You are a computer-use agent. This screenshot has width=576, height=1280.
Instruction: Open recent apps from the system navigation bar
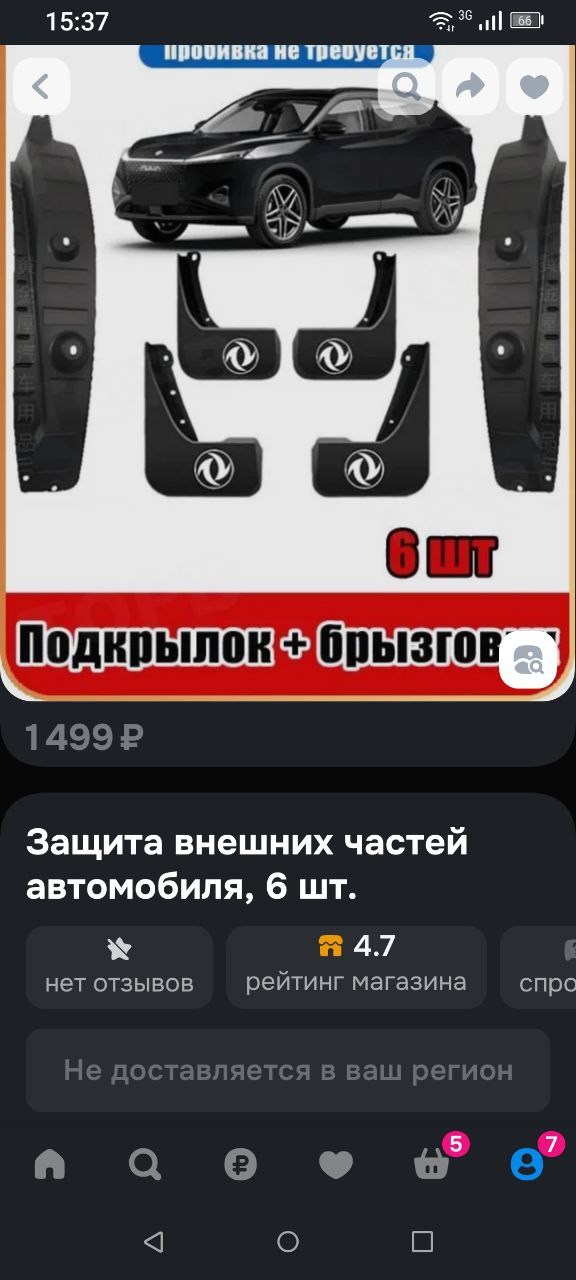pos(422,1242)
